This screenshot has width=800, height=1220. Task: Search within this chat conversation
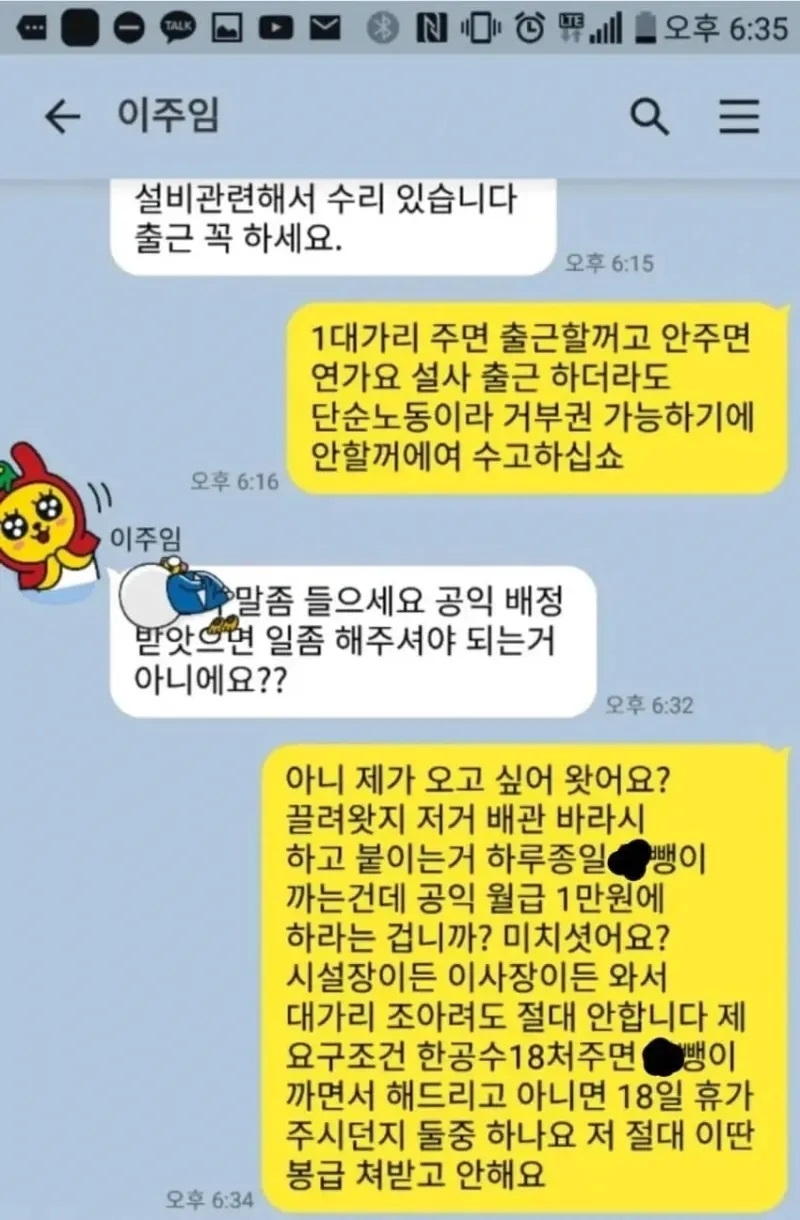[650, 118]
